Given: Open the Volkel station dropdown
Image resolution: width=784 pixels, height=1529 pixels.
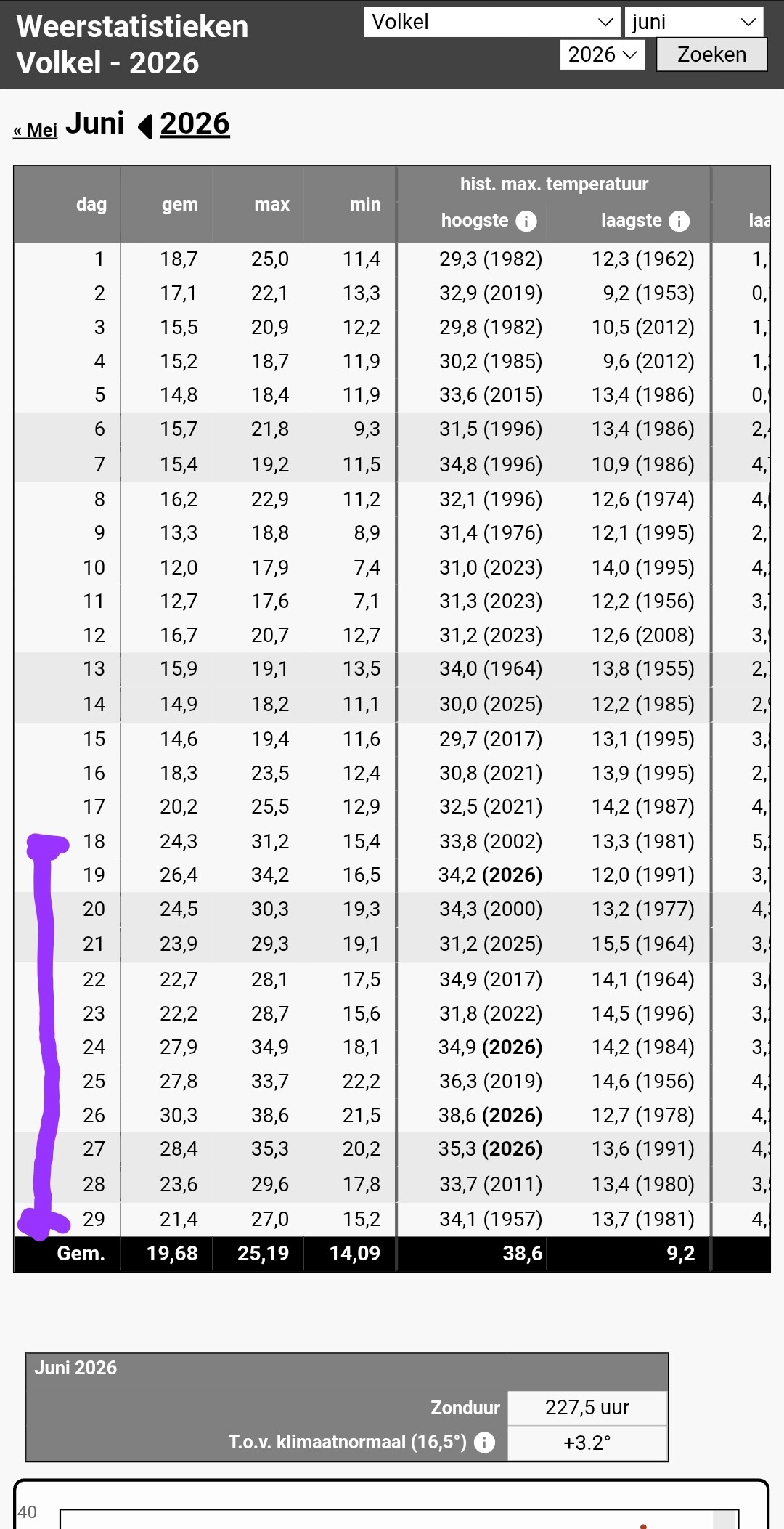Looking at the screenshot, I should click(x=491, y=22).
